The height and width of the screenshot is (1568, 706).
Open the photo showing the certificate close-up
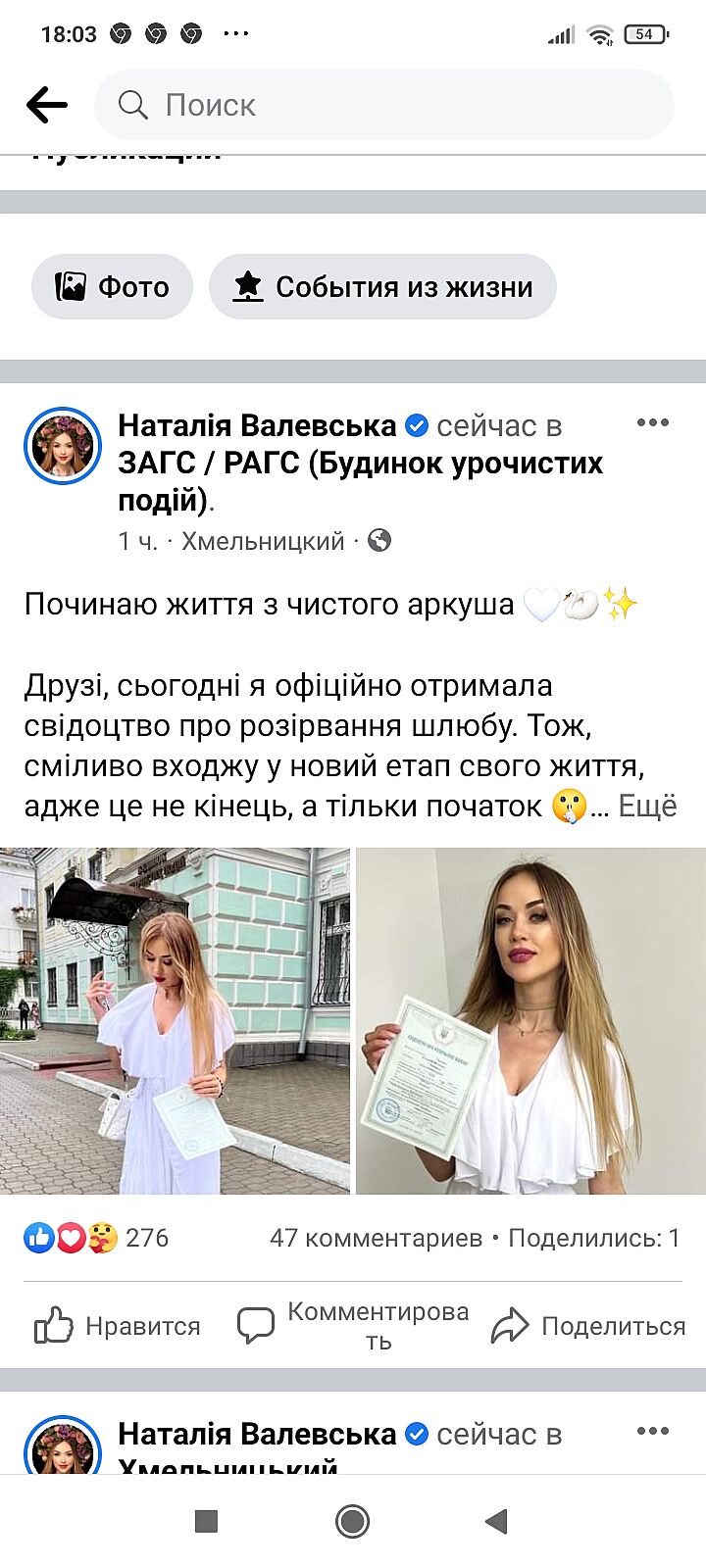[x=530, y=1020]
